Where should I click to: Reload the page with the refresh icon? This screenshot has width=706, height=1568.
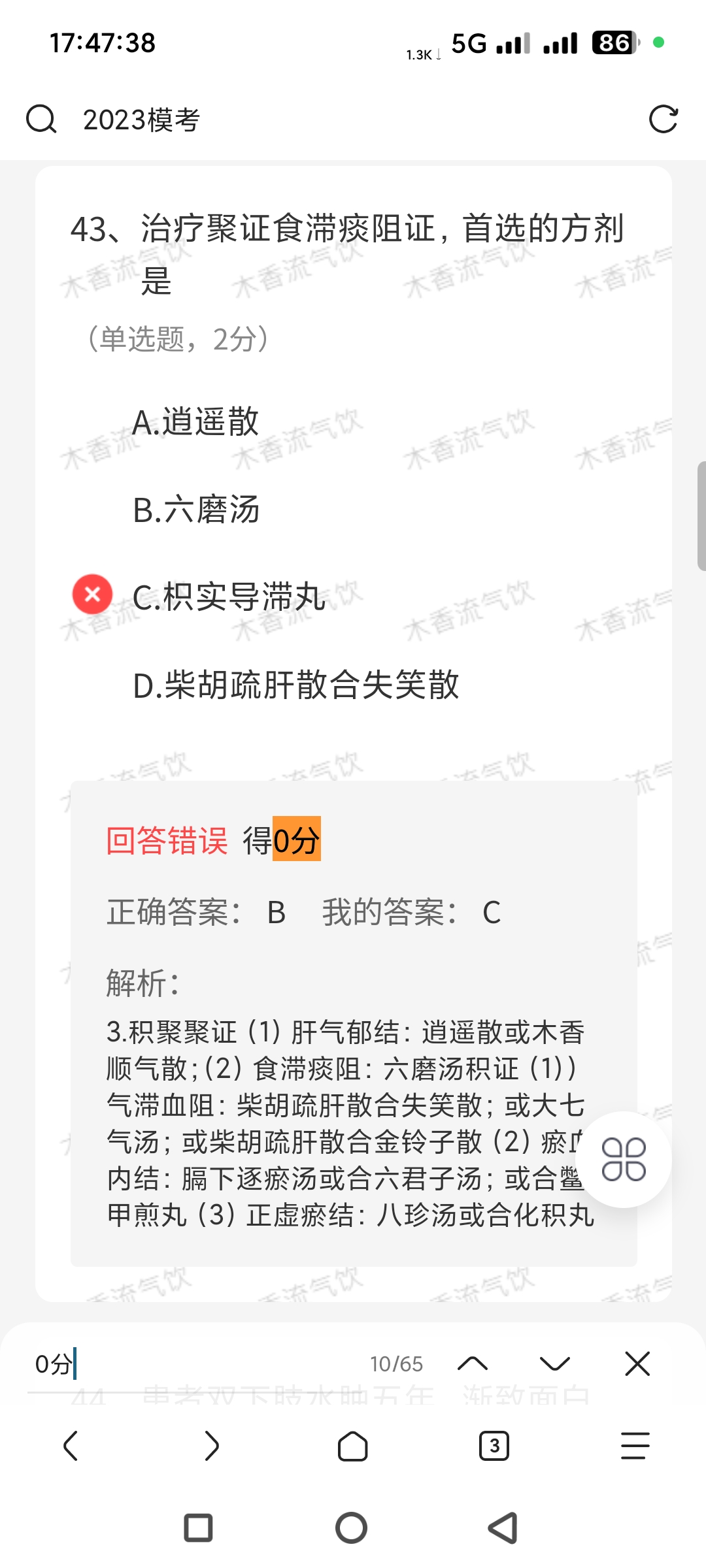(663, 120)
